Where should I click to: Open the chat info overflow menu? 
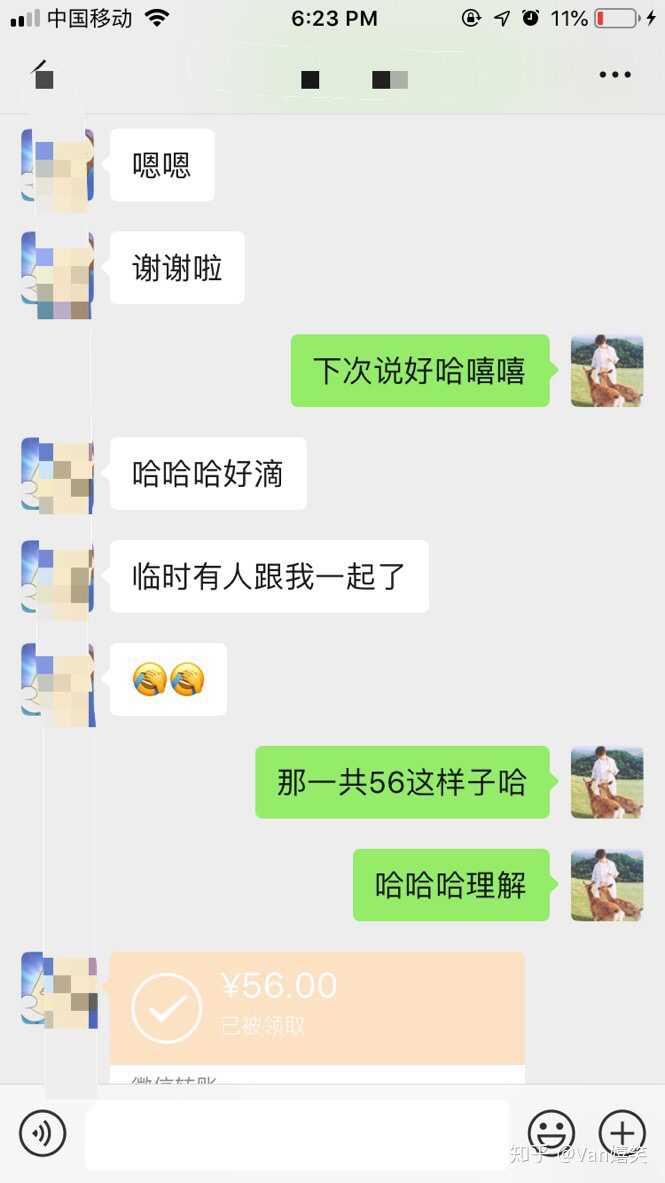(x=614, y=75)
